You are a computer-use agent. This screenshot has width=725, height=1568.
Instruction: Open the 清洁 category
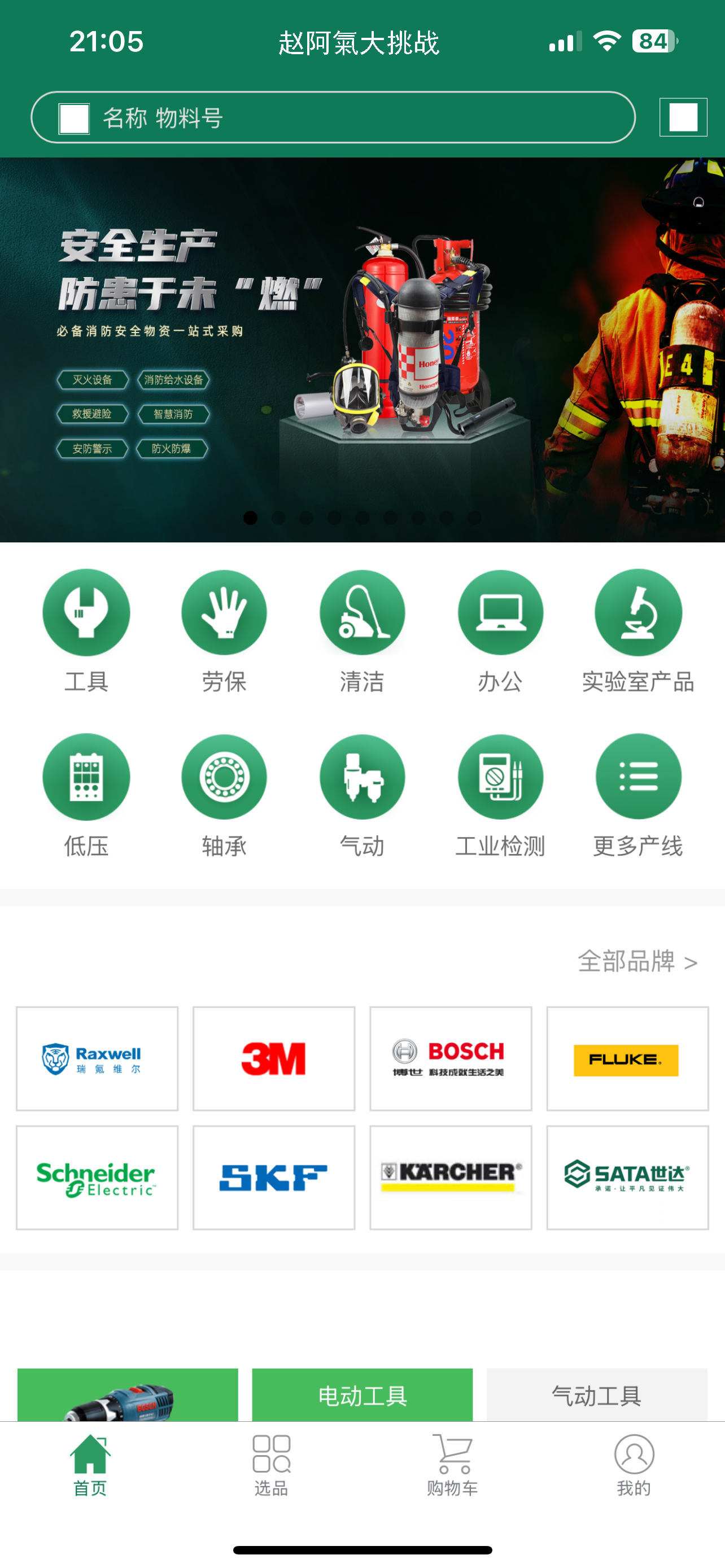[x=362, y=630]
